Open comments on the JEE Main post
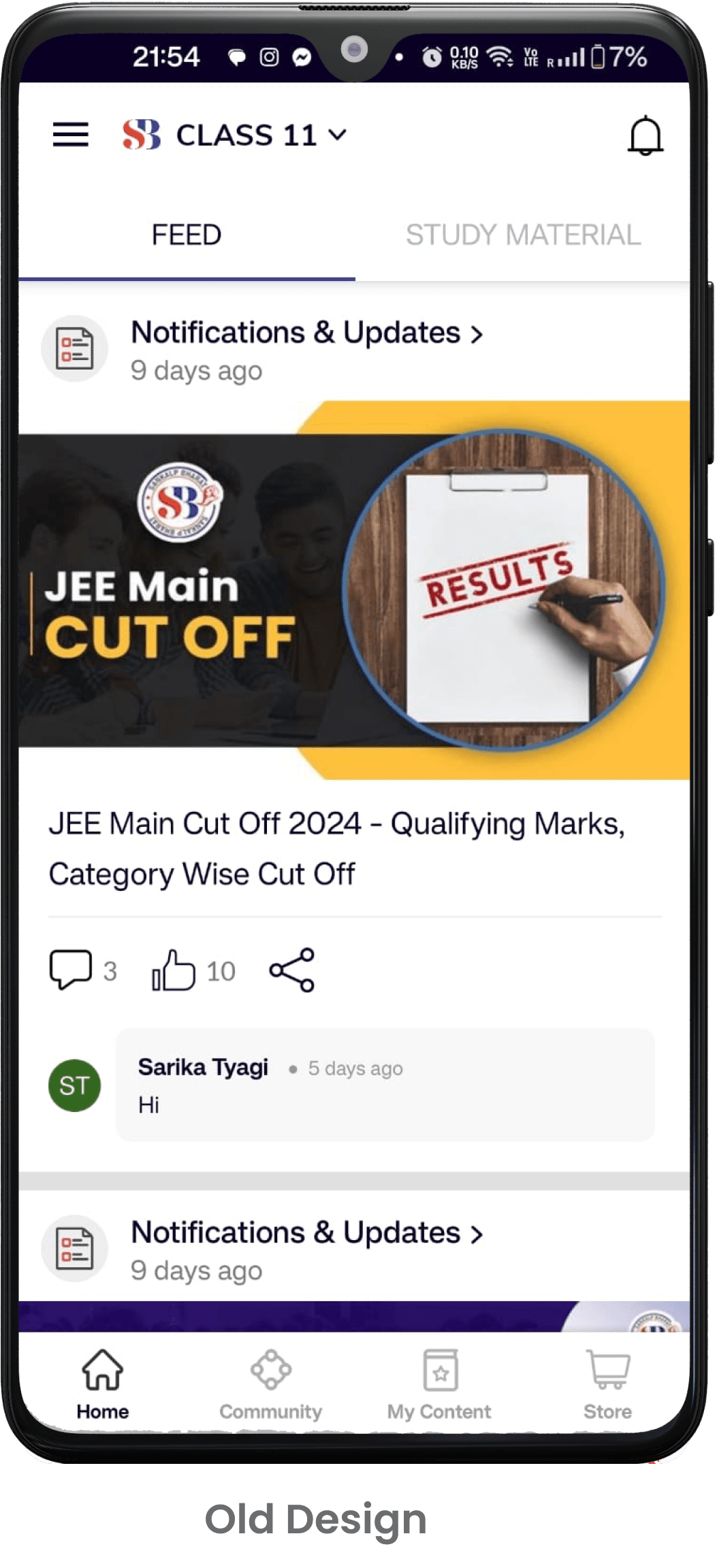The image size is (715, 1568). (x=71, y=970)
